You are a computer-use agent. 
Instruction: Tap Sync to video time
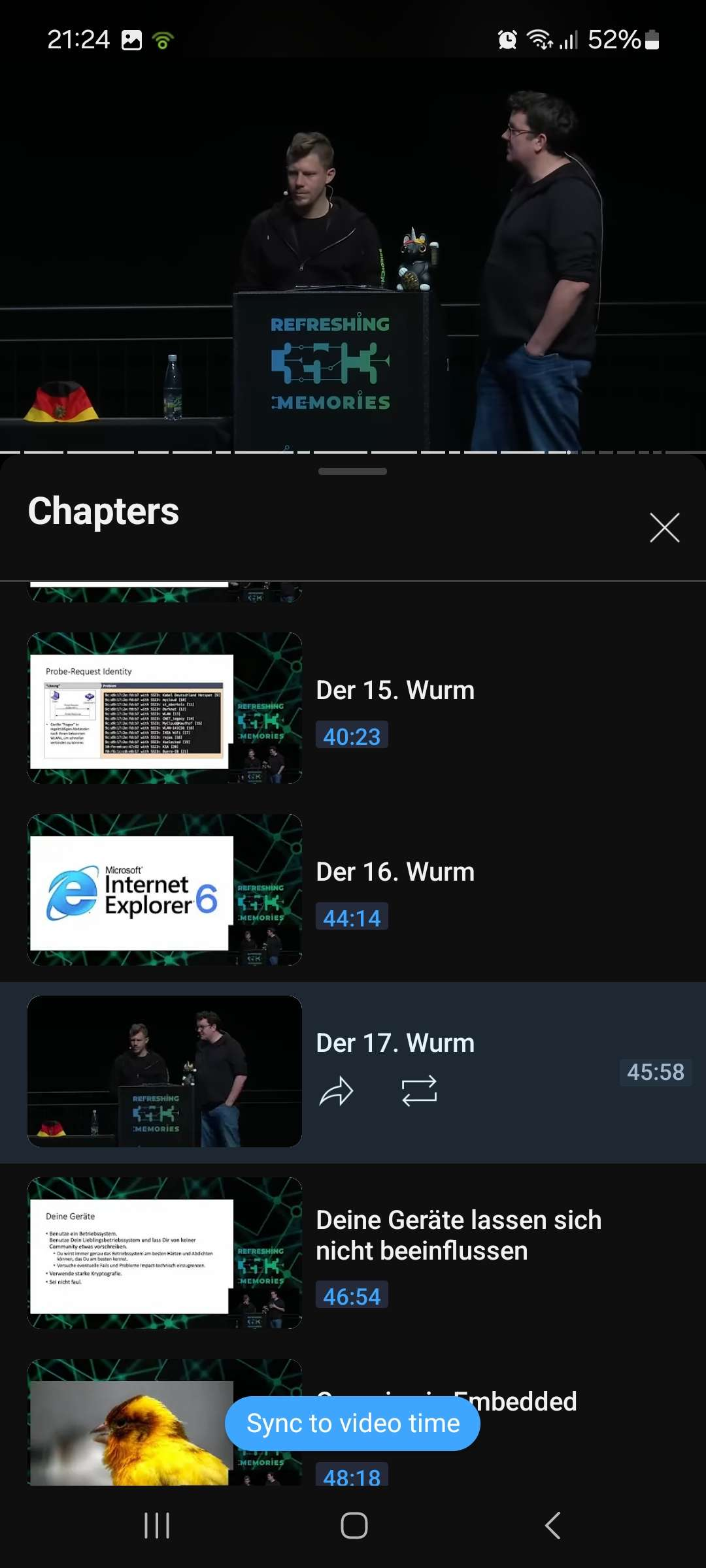[352, 1423]
